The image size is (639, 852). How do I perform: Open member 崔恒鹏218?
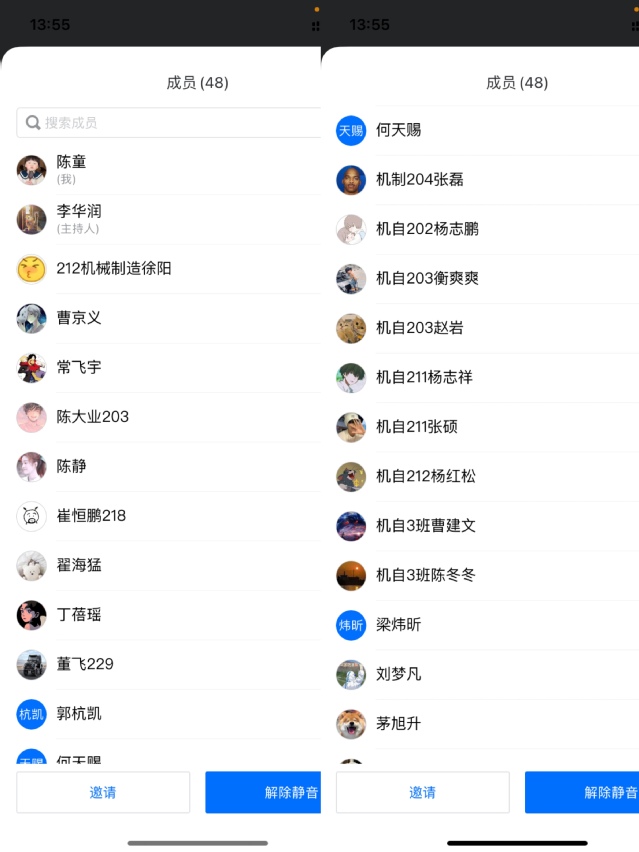pyautogui.click(x=91, y=516)
